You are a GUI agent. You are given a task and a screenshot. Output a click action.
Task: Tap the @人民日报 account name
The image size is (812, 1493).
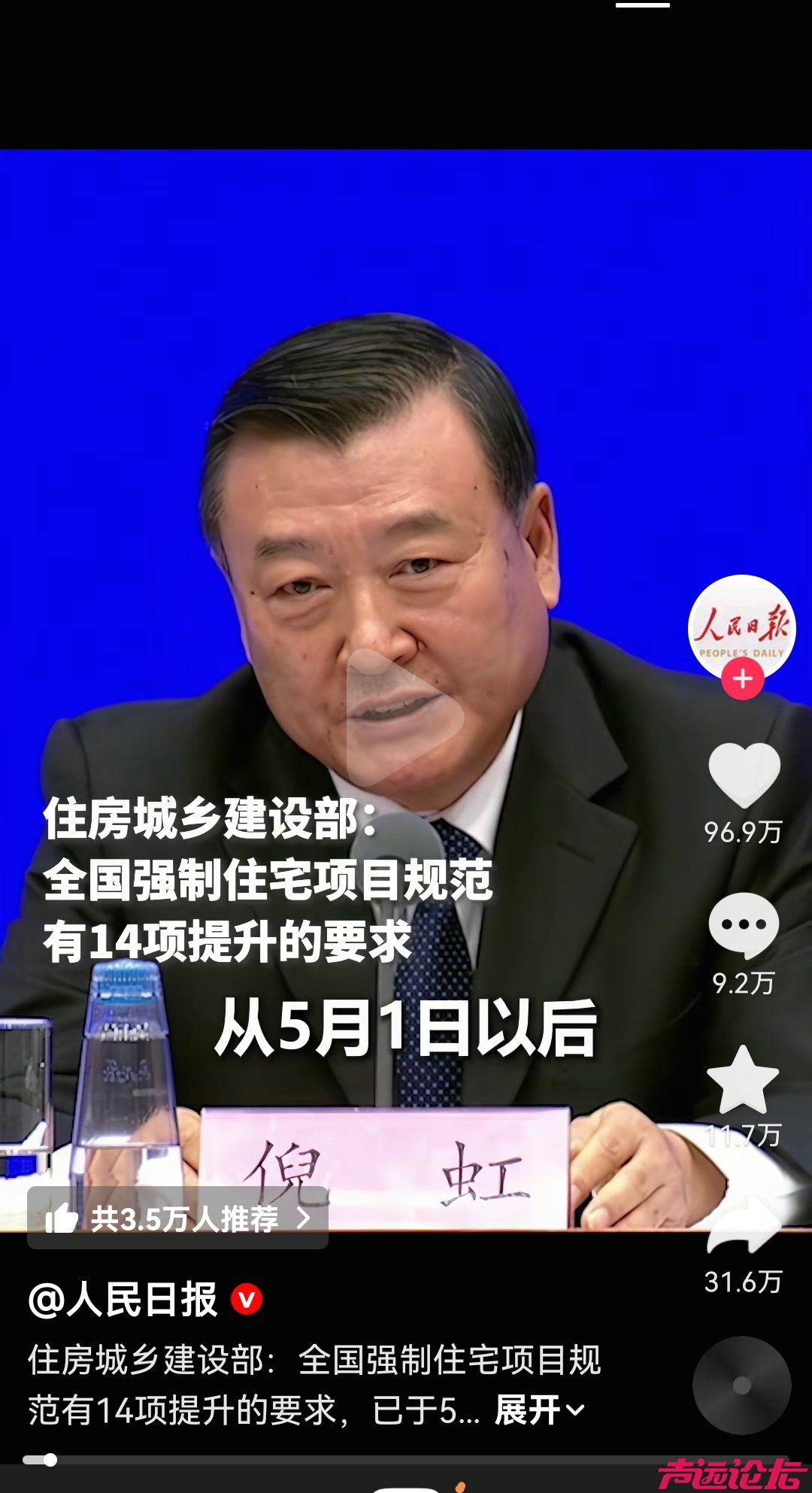(123, 1300)
